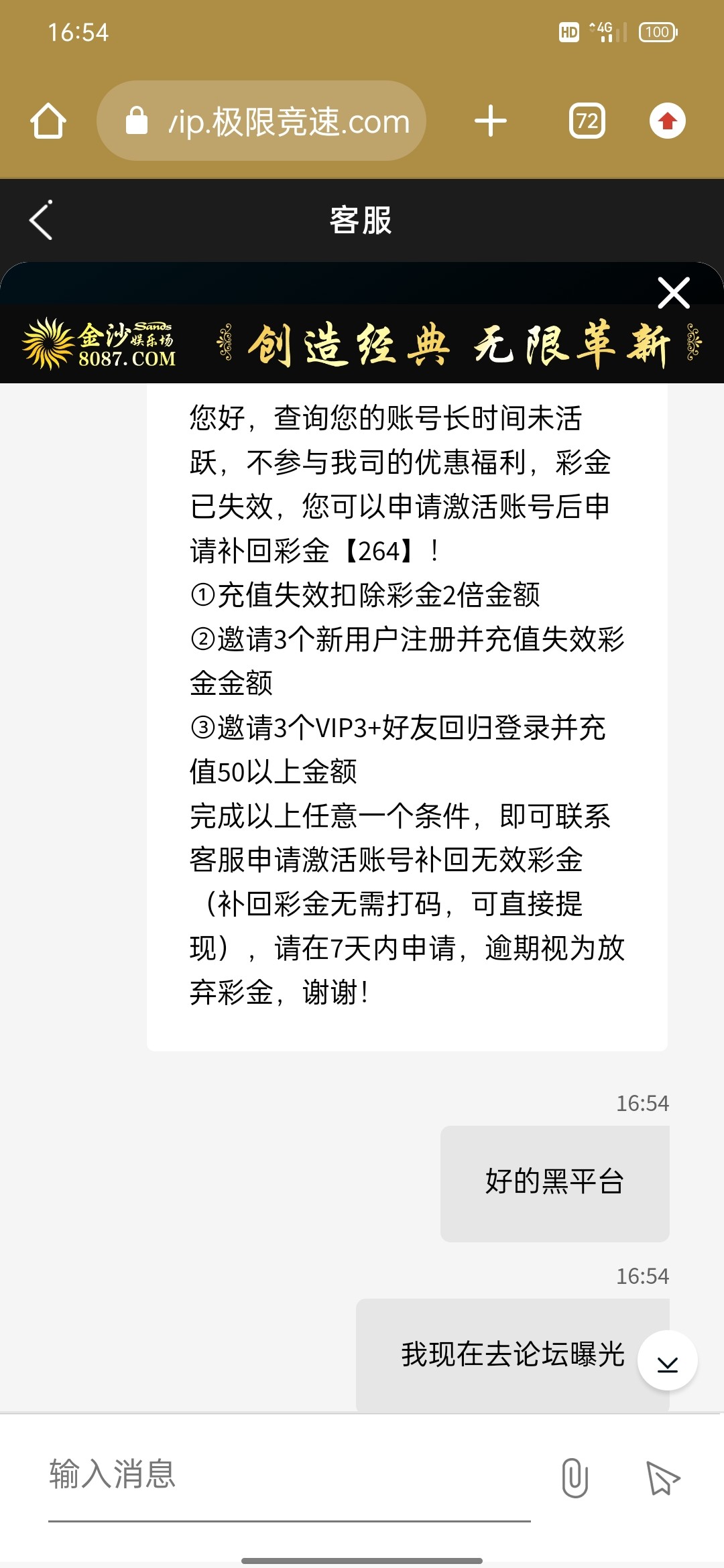This screenshot has height=1568, width=724.
Task: Open a new browser tab
Action: point(491,121)
